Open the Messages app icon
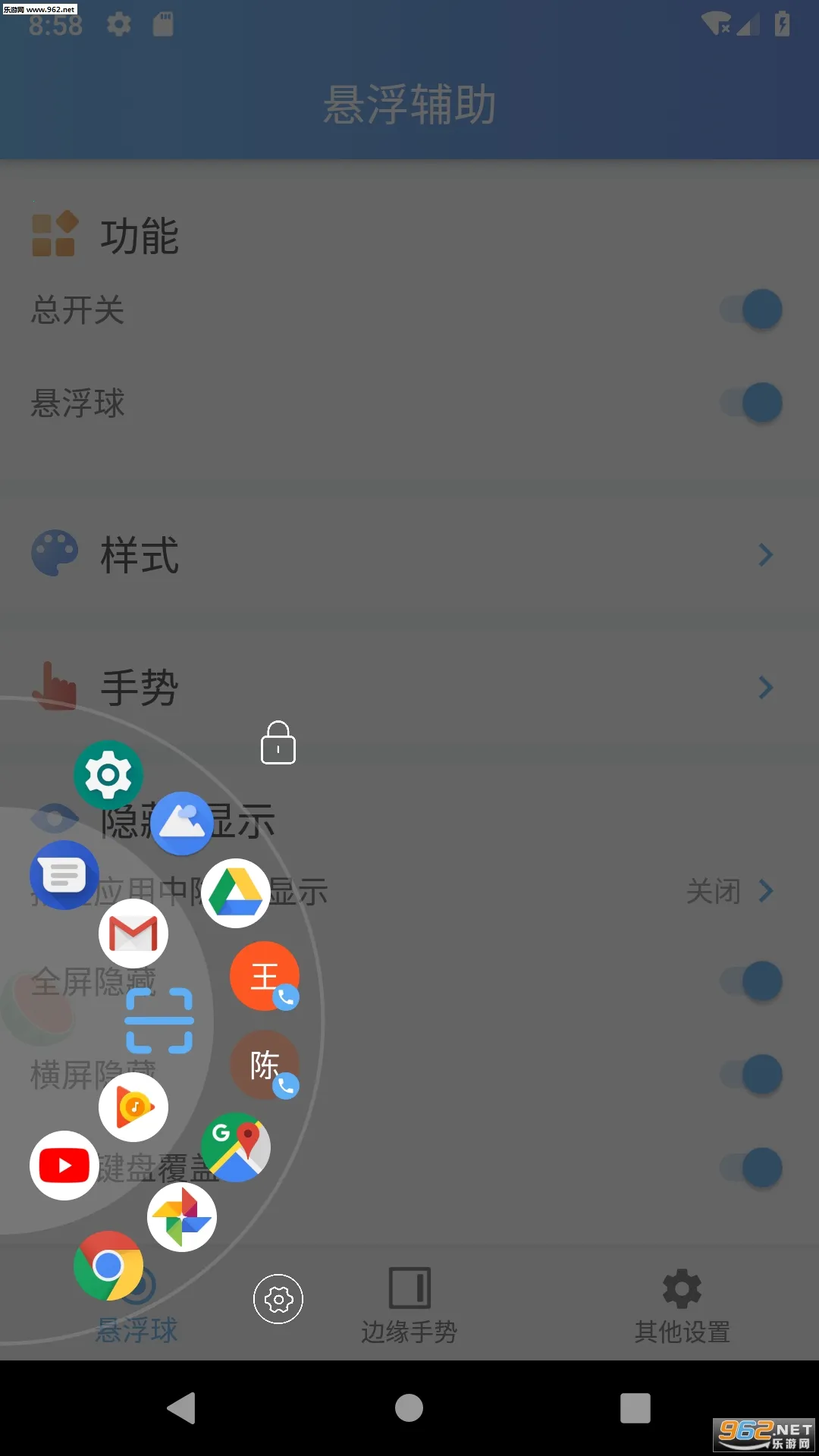 point(64,876)
